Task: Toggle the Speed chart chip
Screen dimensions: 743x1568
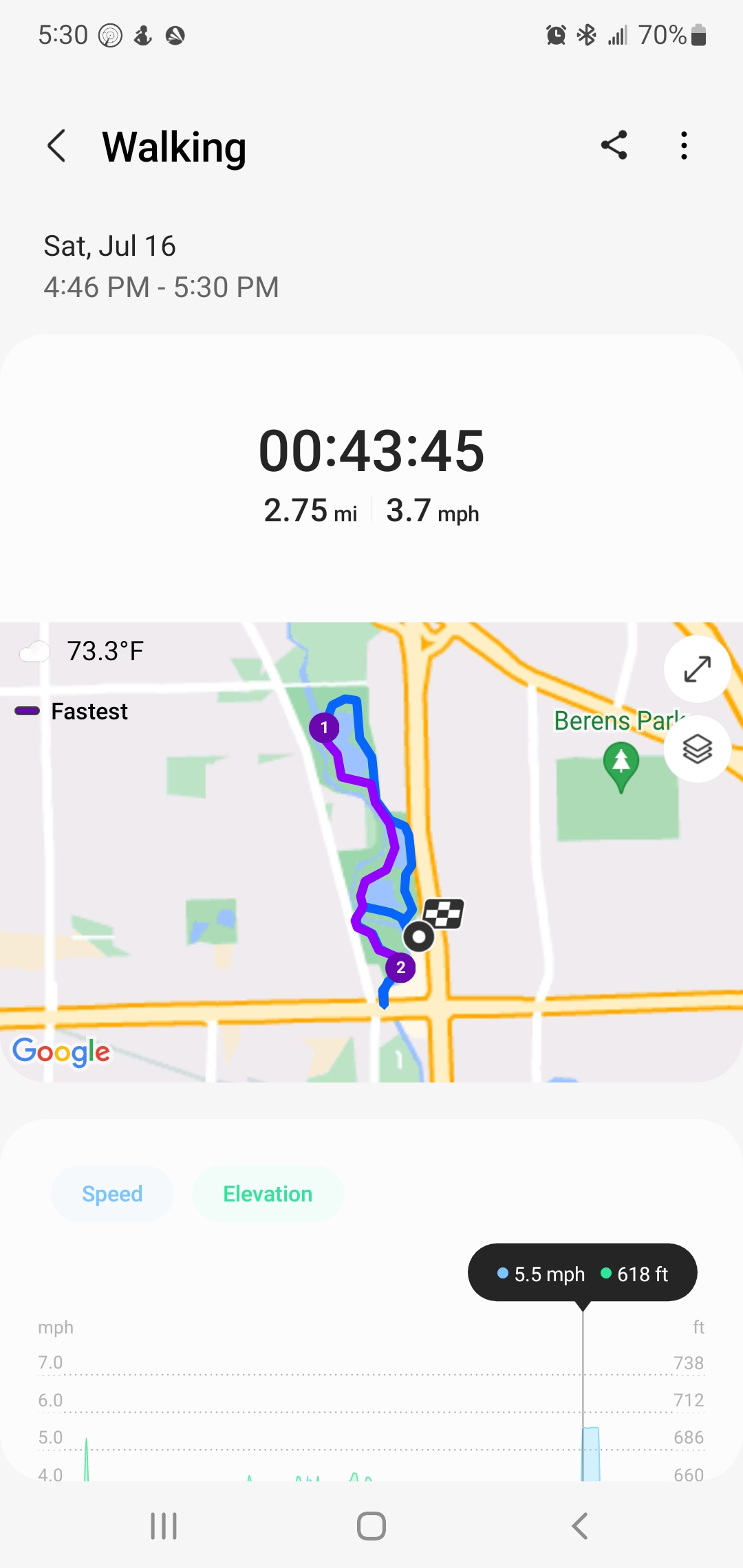Action: [x=112, y=1194]
